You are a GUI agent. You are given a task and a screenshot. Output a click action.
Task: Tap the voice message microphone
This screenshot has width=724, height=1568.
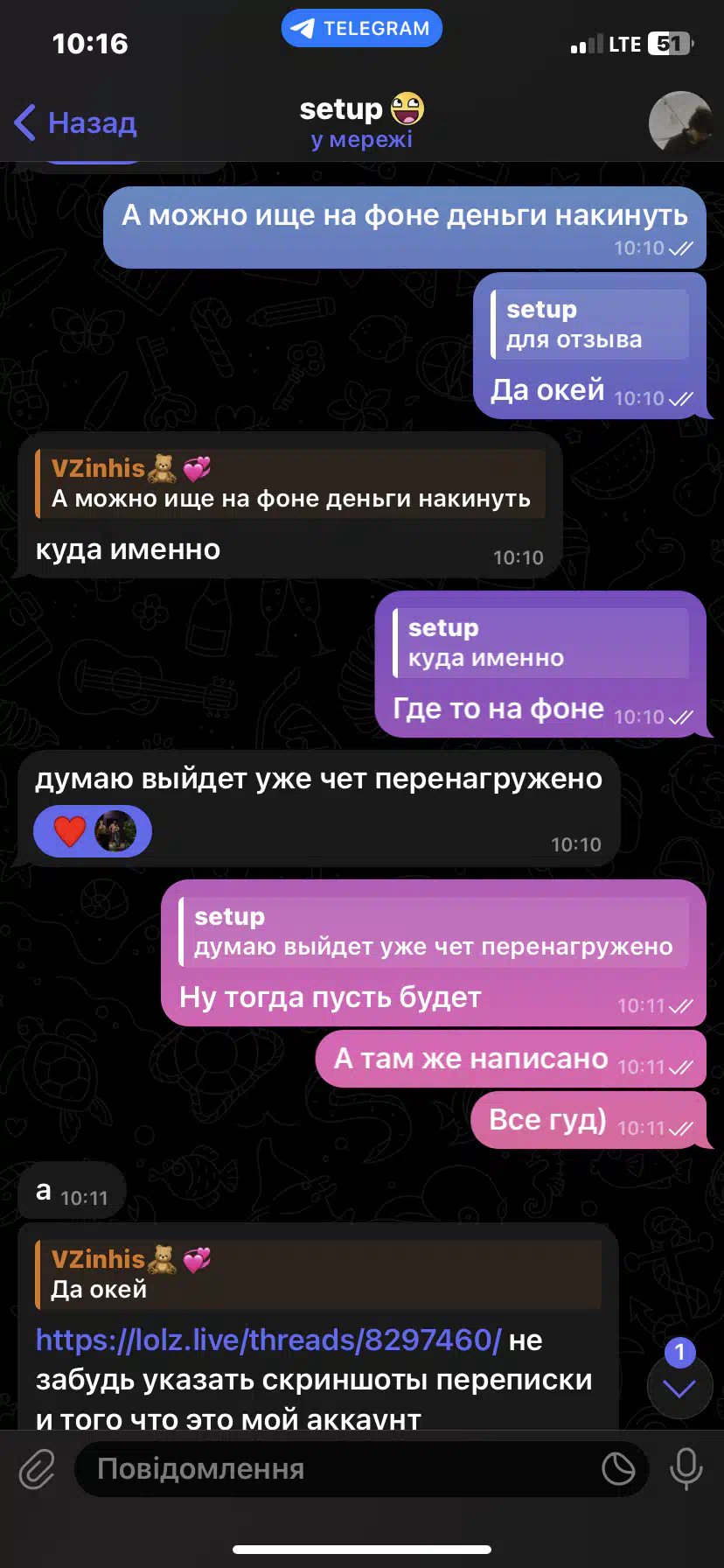click(x=686, y=1469)
